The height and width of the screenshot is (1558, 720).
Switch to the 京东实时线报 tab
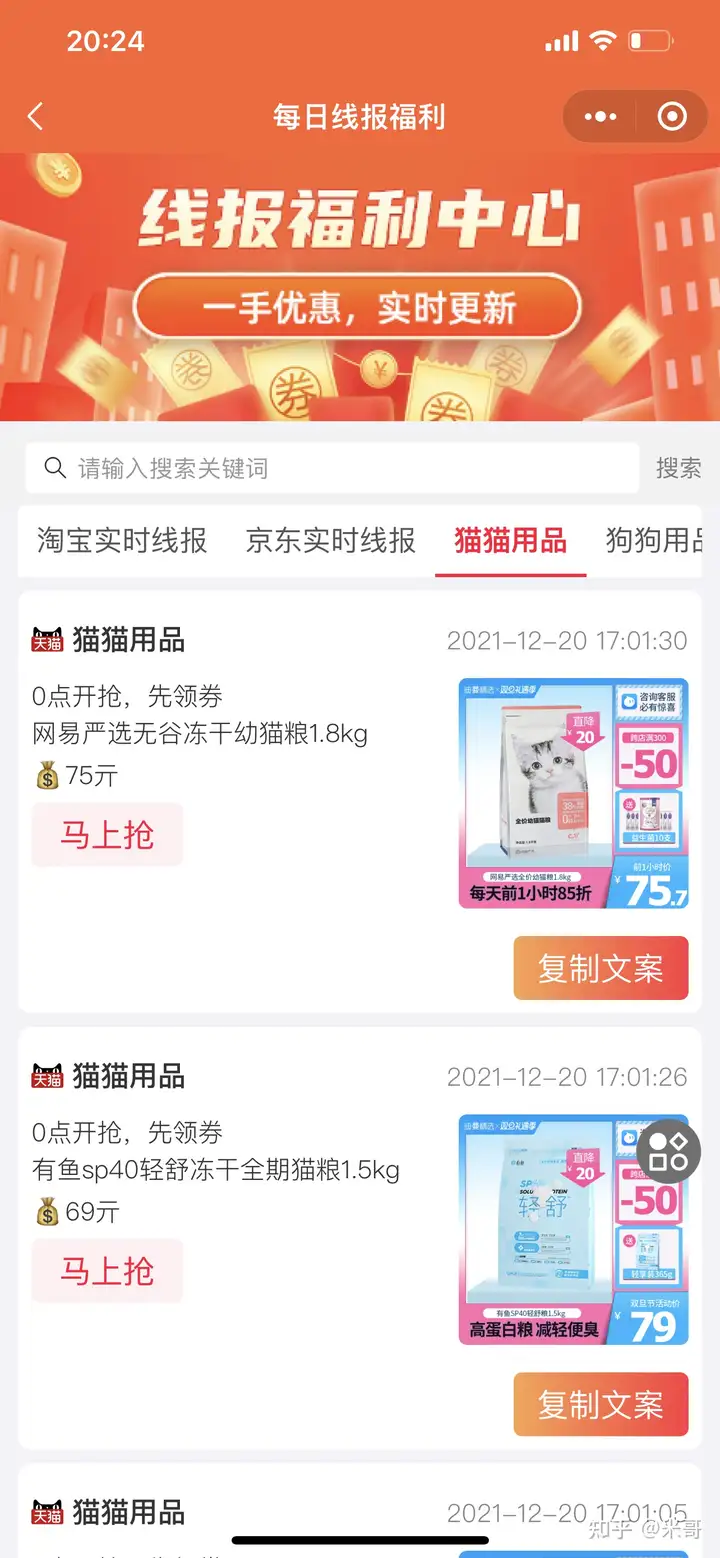tap(331, 541)
